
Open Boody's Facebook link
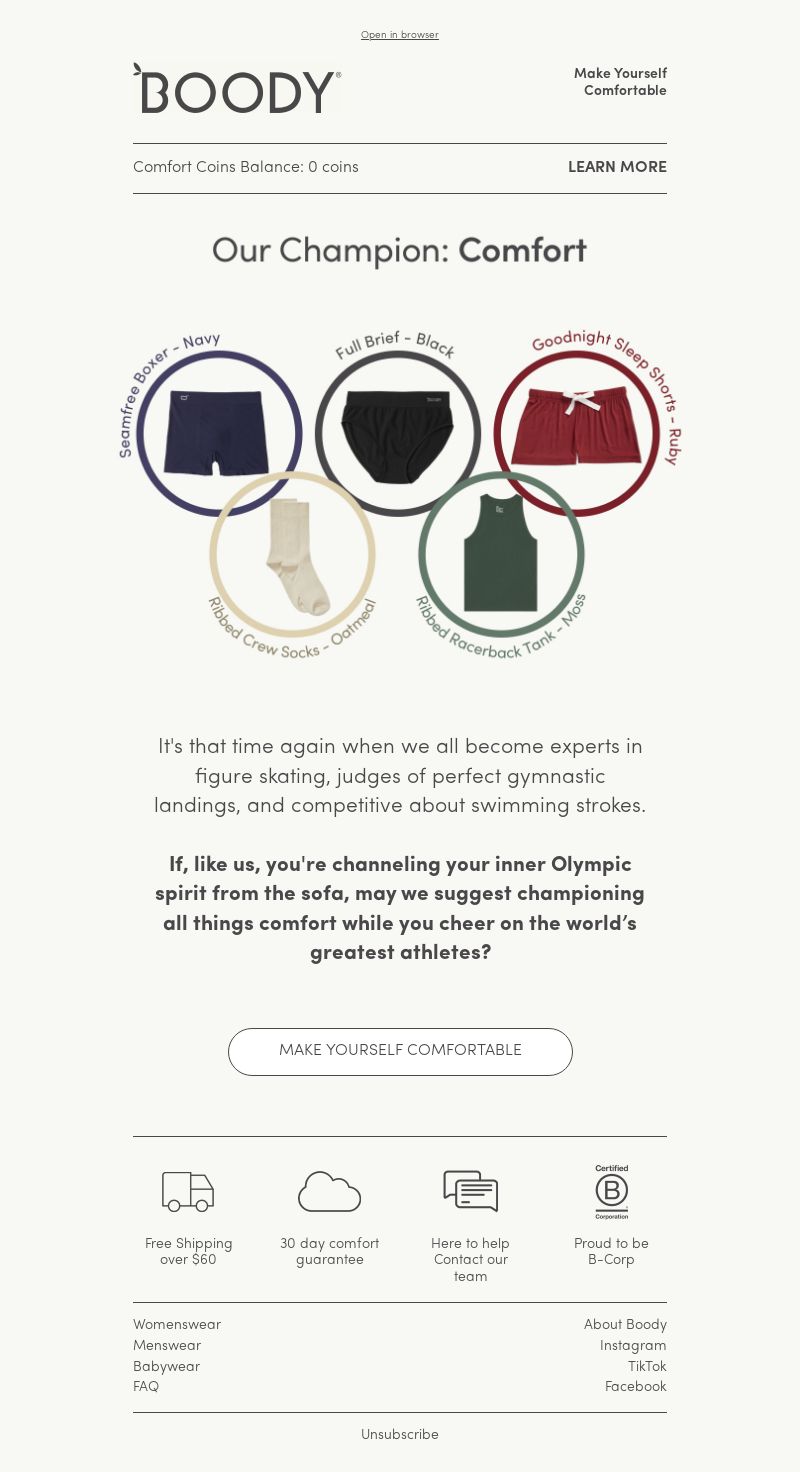click(635, 1387)
